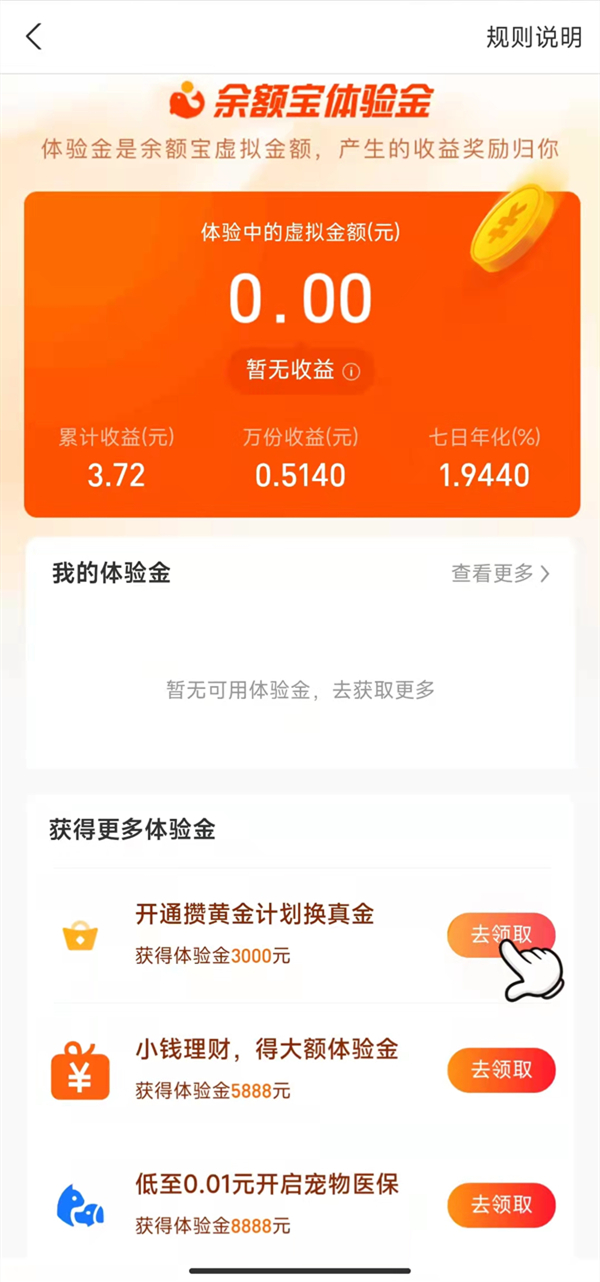Go back using the top-left arrow
Image resolution: width=600 pixels, height=1282 pixels.
(34, 38)
